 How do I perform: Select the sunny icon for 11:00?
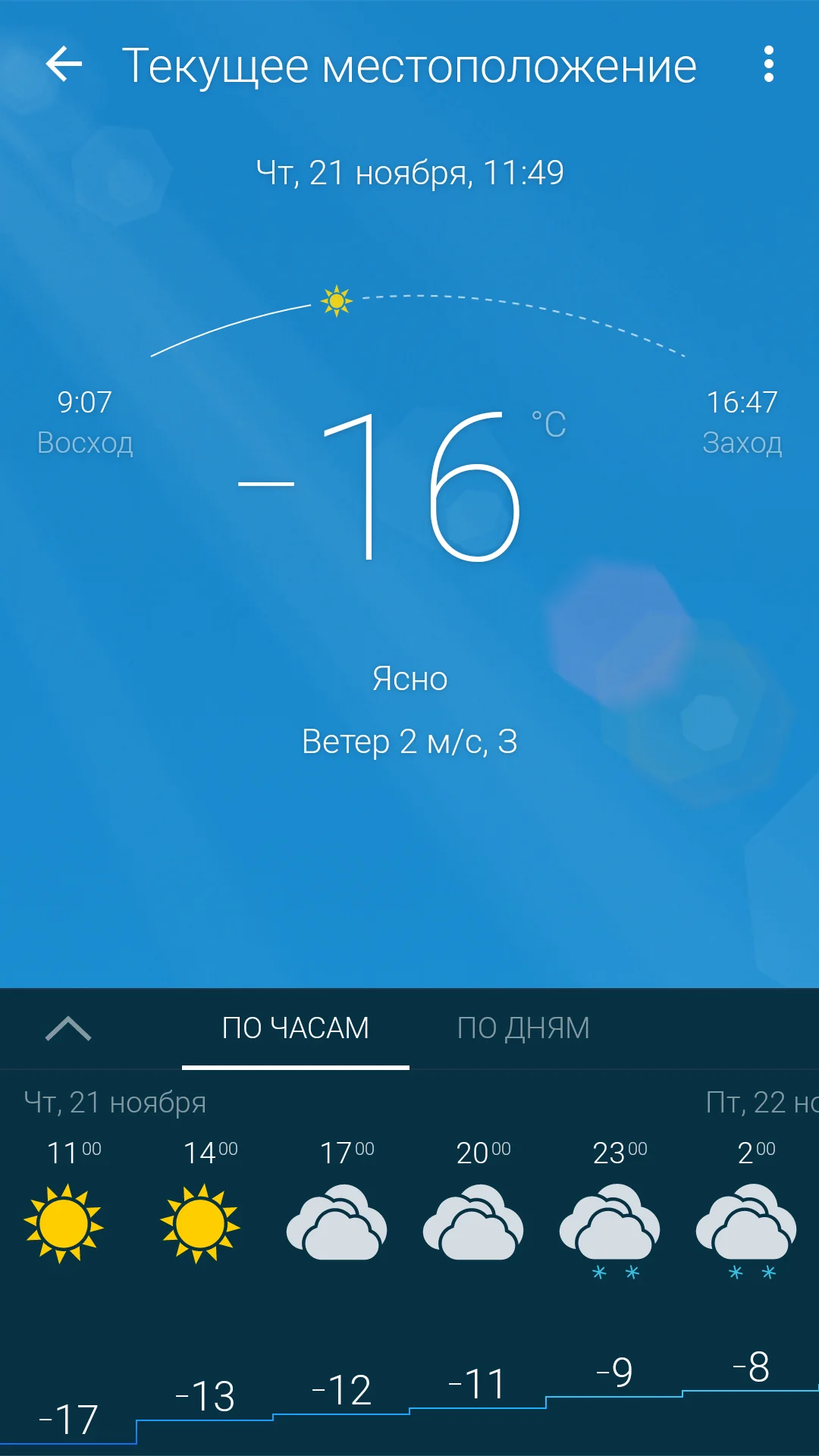64,1225
